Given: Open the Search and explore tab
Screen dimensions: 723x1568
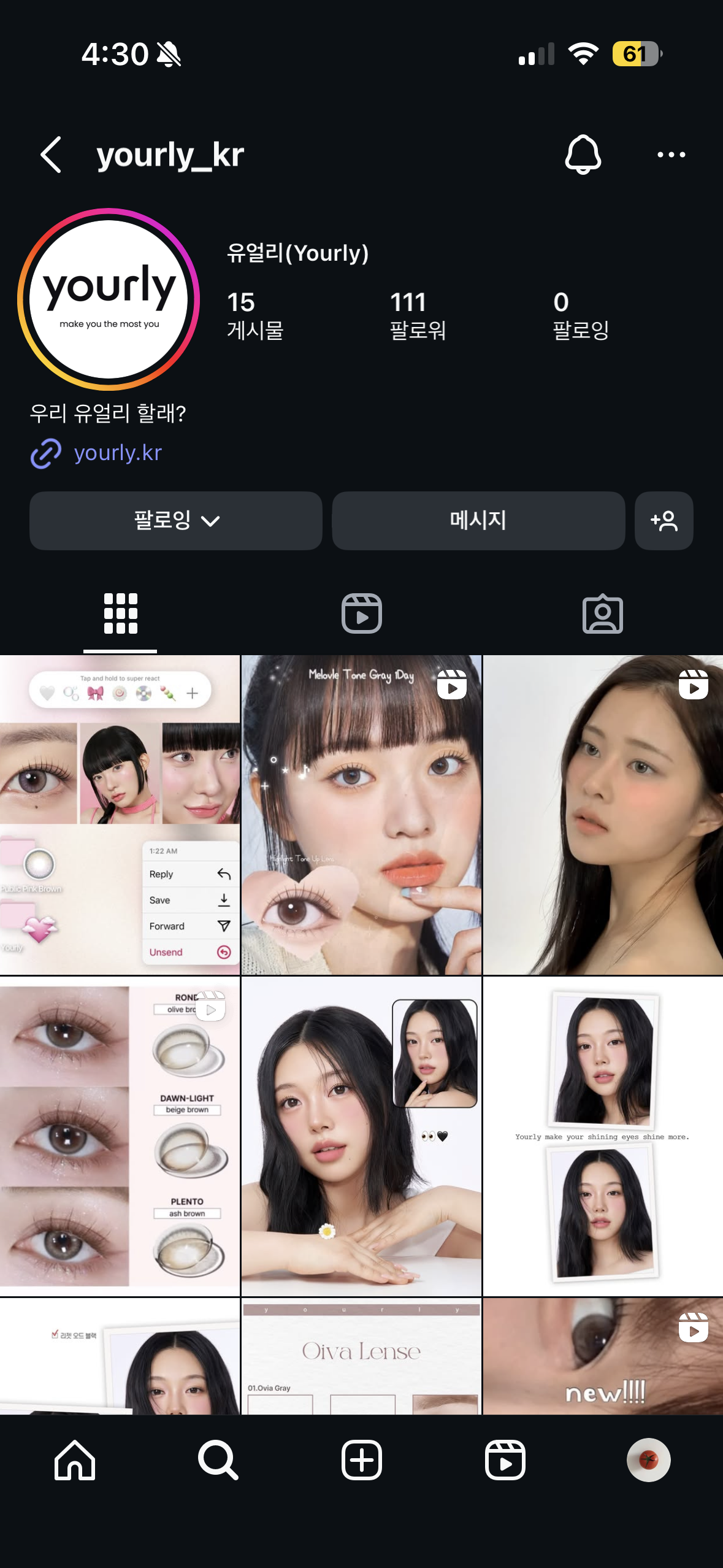Looking at the screenshot, I should 218,1460.
